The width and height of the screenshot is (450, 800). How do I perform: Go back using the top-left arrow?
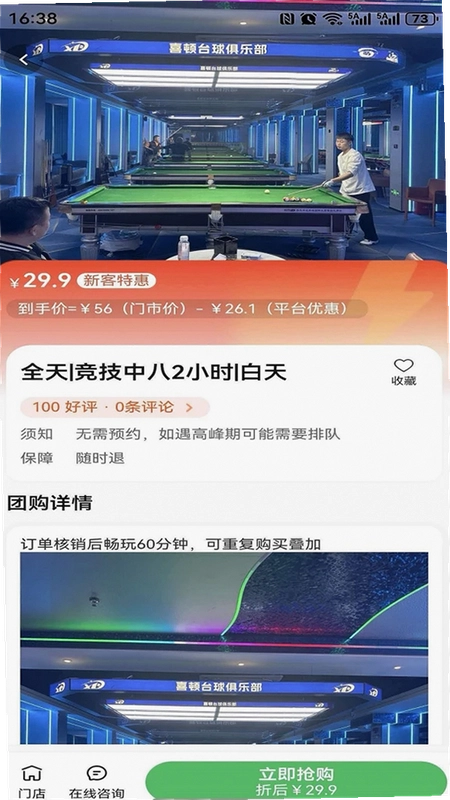23,59
